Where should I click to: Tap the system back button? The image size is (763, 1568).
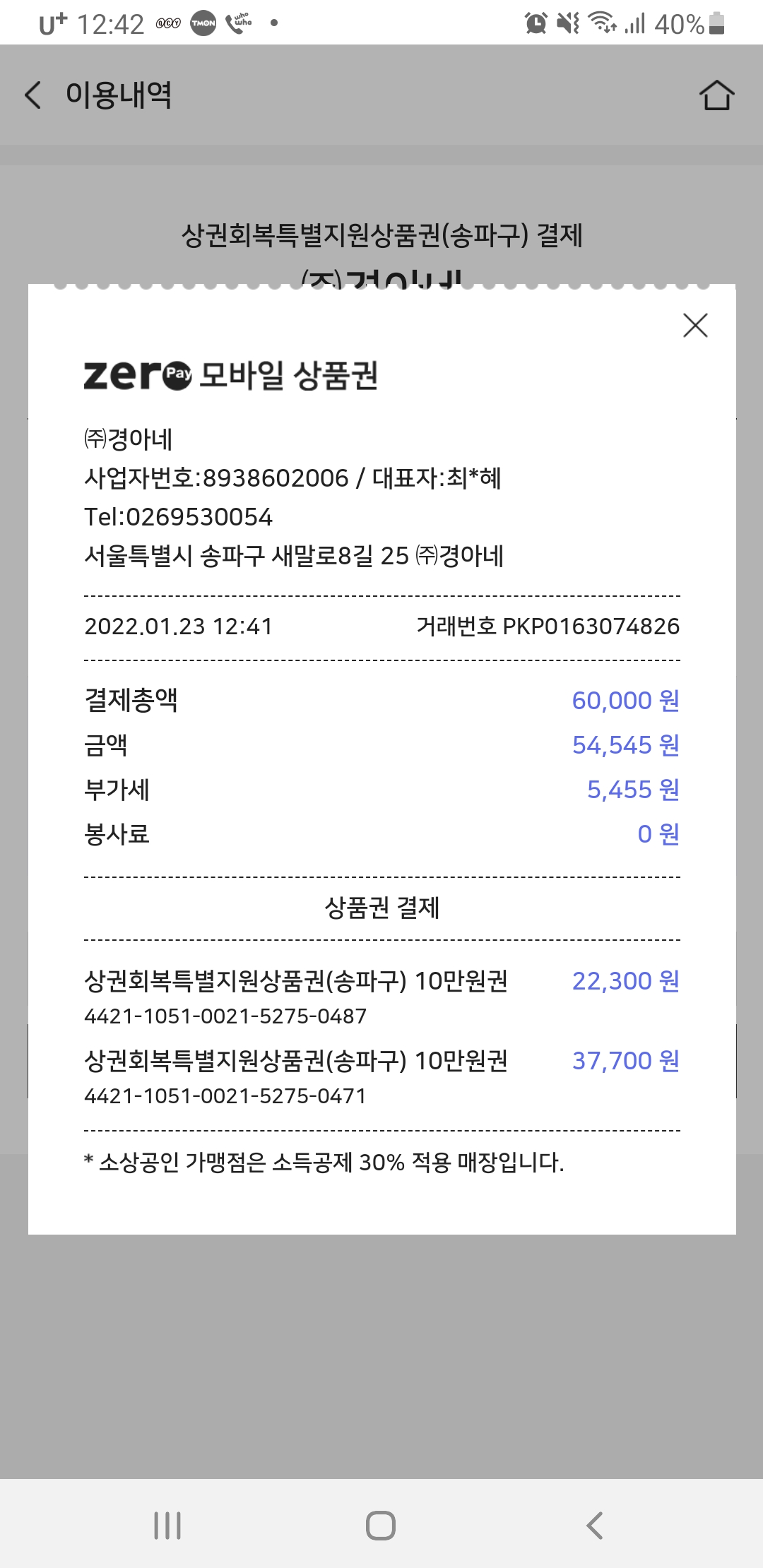pyautogui.click(x=595, y=1526)
